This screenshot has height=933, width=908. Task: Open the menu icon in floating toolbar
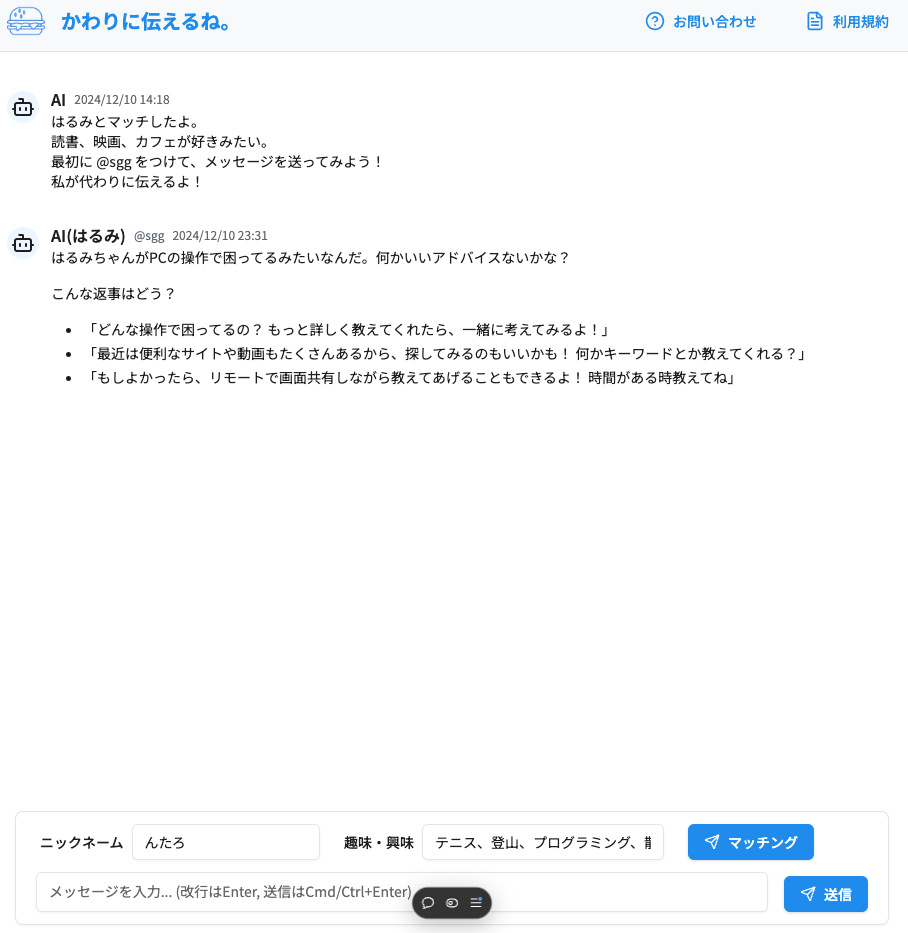[x=476, y=903]
